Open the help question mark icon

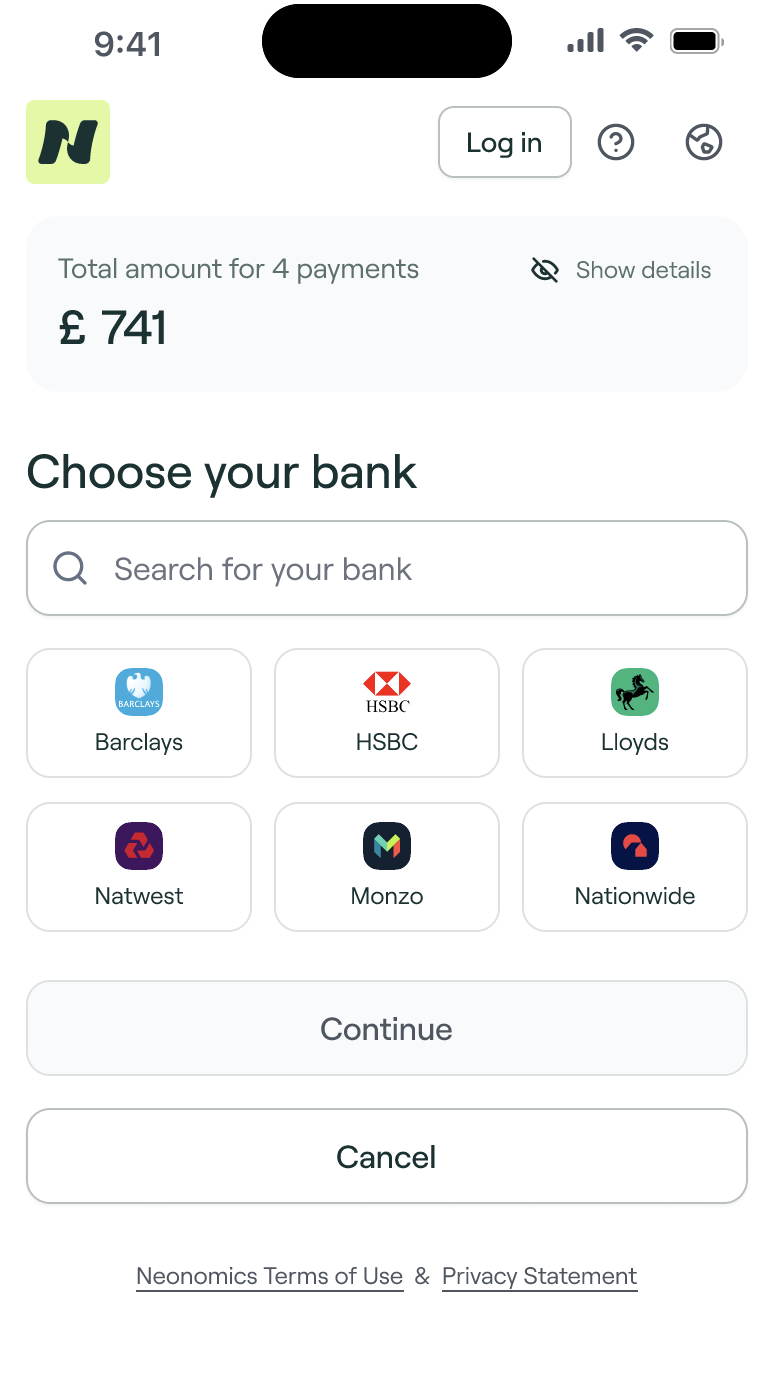[616, 142]
